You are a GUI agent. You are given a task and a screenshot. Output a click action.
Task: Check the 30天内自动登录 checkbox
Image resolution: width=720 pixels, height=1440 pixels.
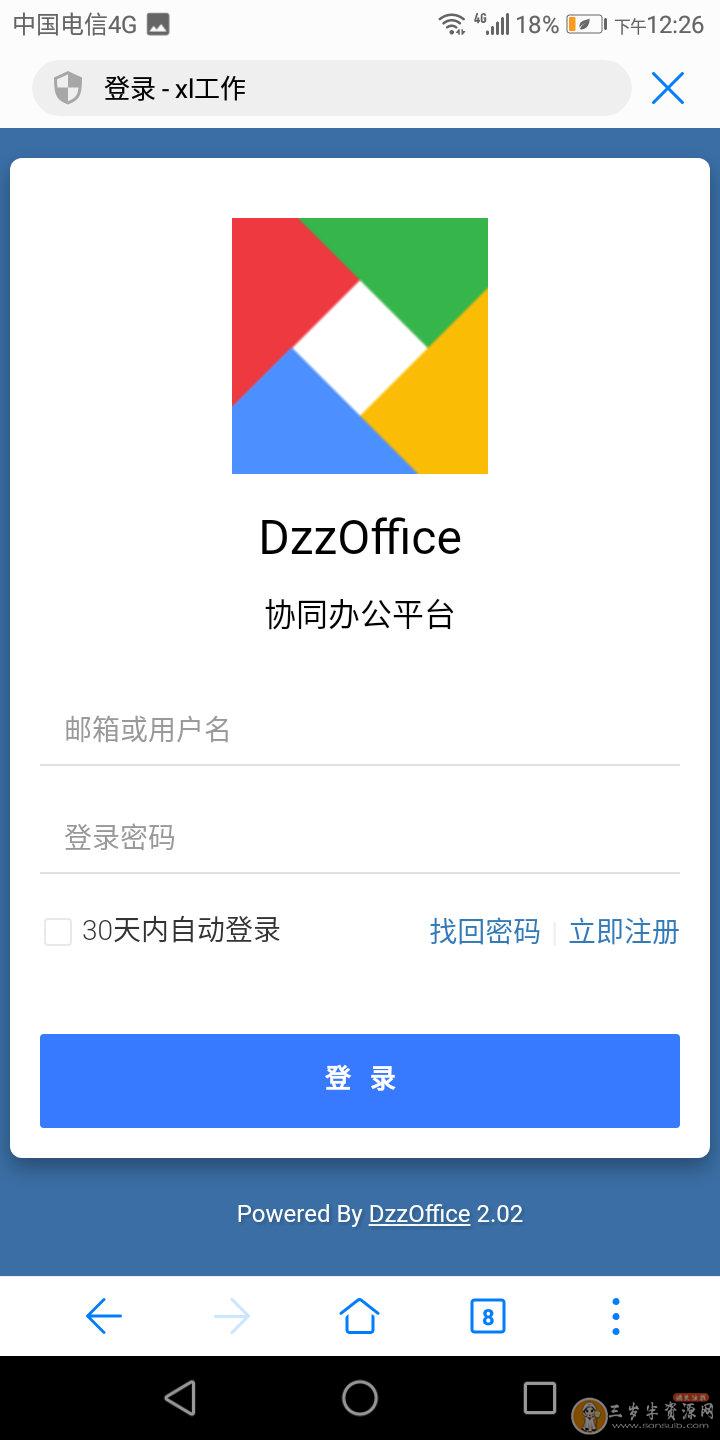click(x=58, y=932)
